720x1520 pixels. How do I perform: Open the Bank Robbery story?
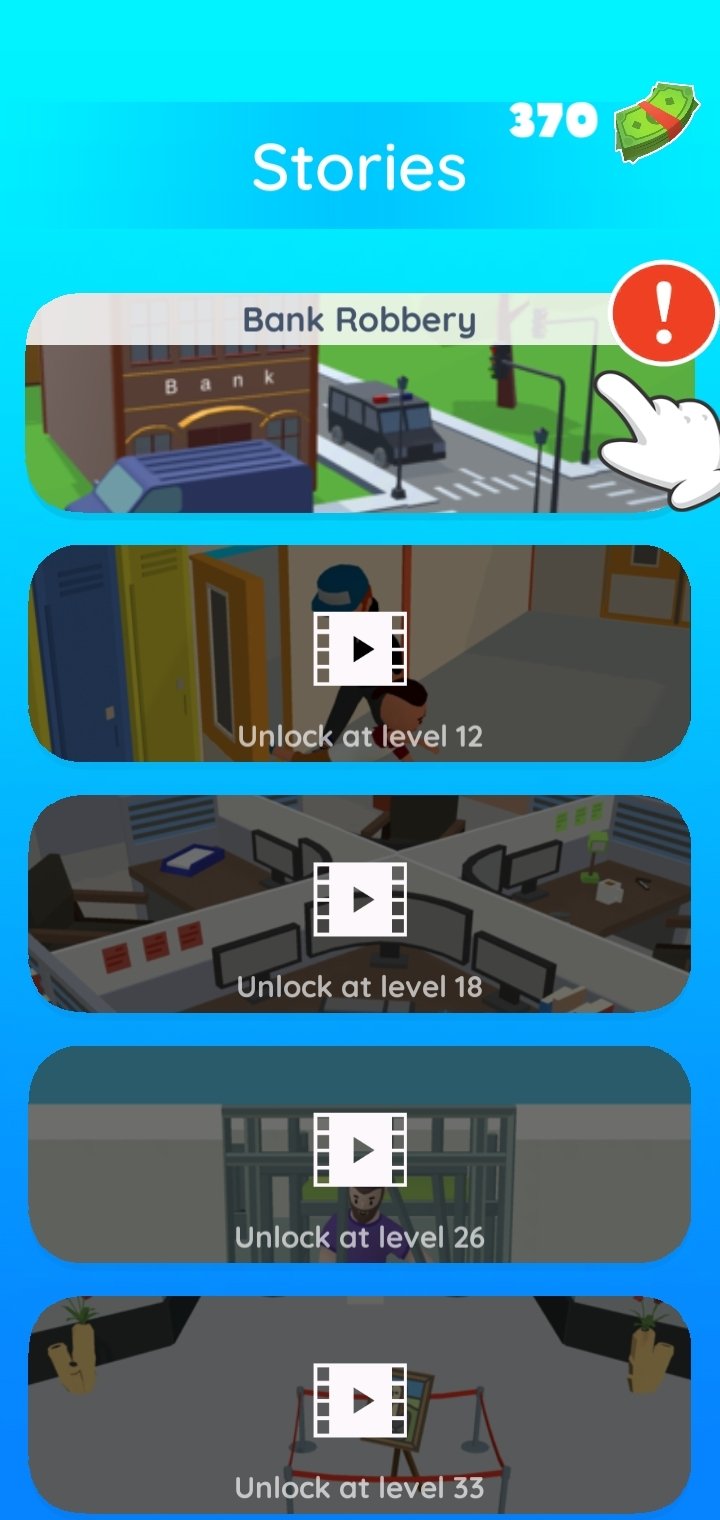tap(360, 403)
